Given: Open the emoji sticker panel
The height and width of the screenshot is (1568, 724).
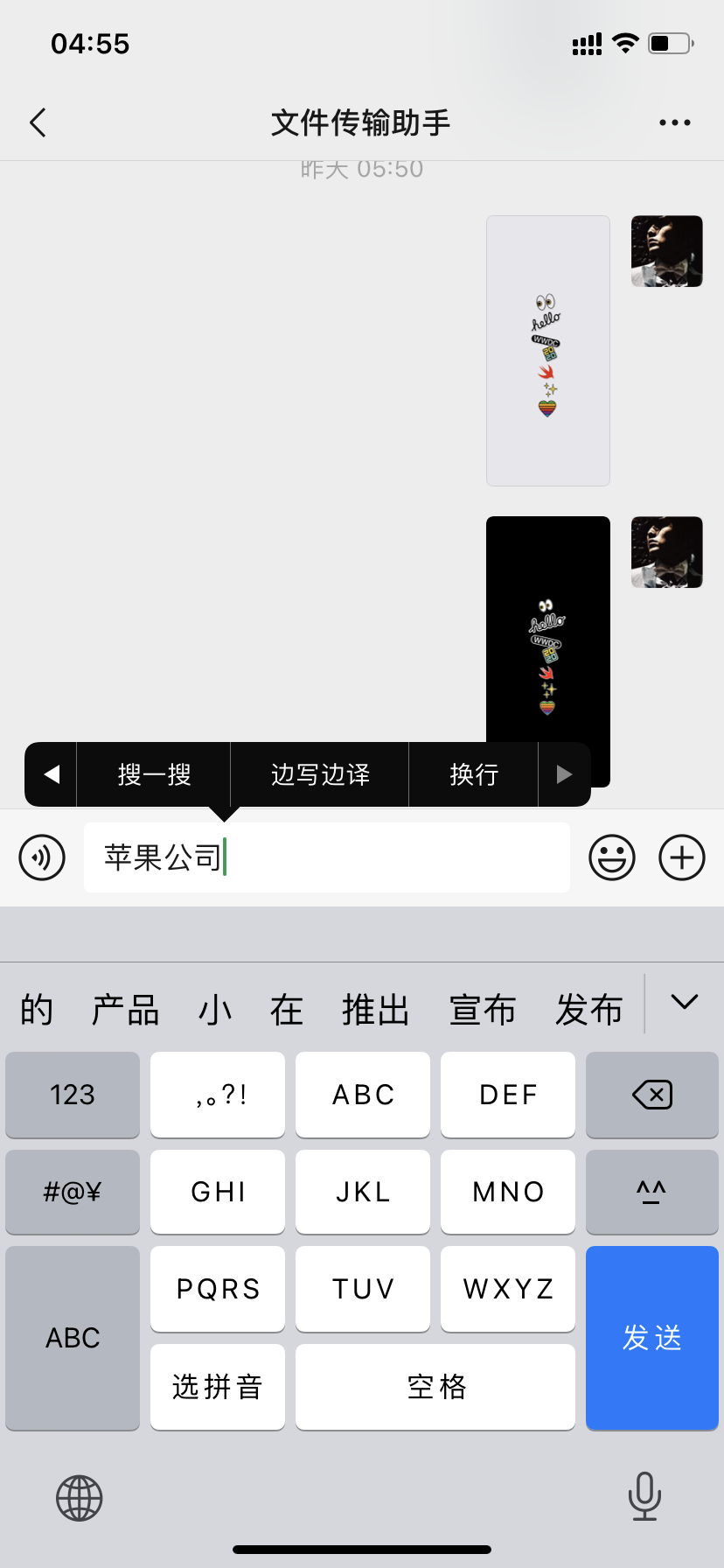Looking at the screenshot, I should tap(611, 857).
